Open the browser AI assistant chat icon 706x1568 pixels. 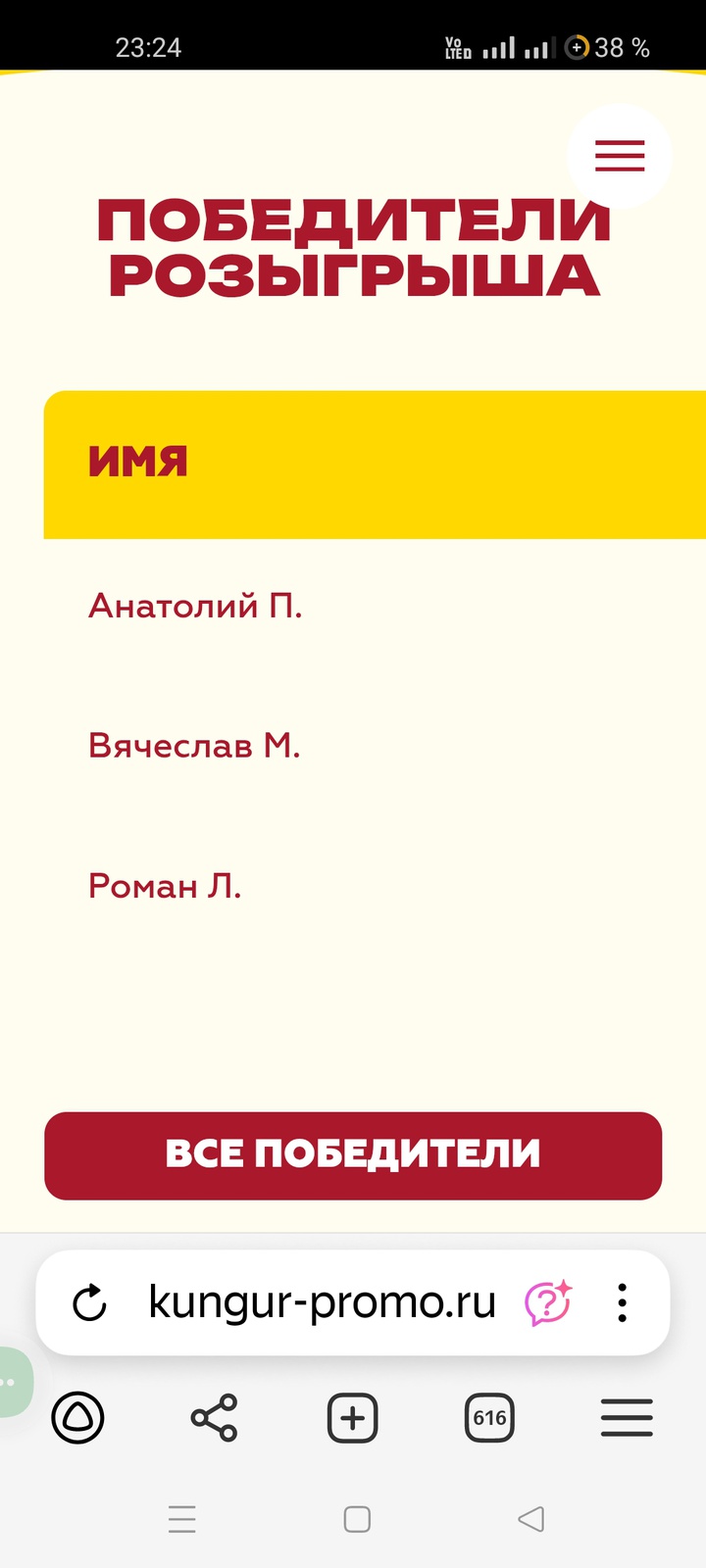(x=548, y=1303)
